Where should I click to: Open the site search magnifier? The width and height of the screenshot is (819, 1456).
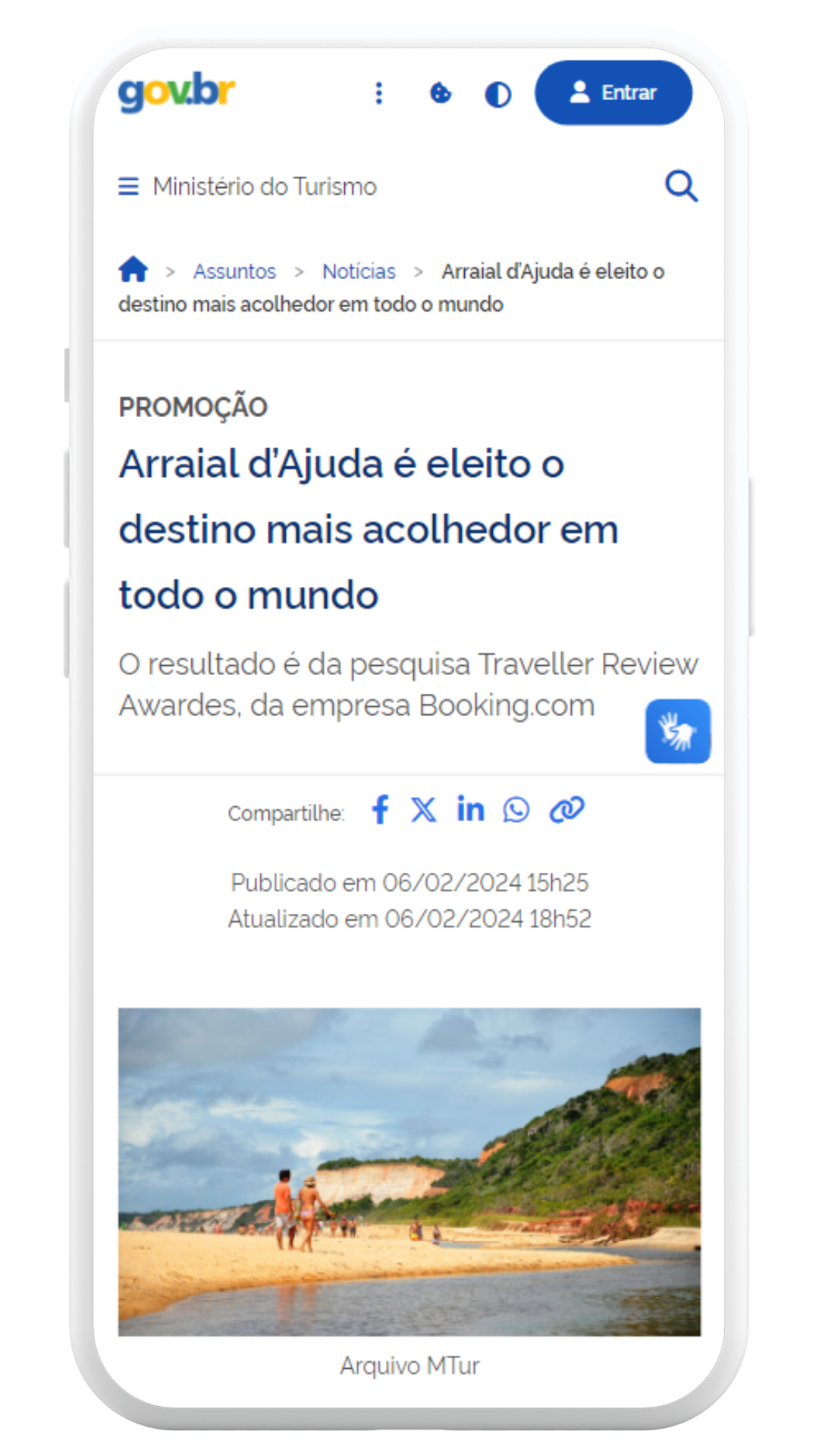[x=681, y=186]
